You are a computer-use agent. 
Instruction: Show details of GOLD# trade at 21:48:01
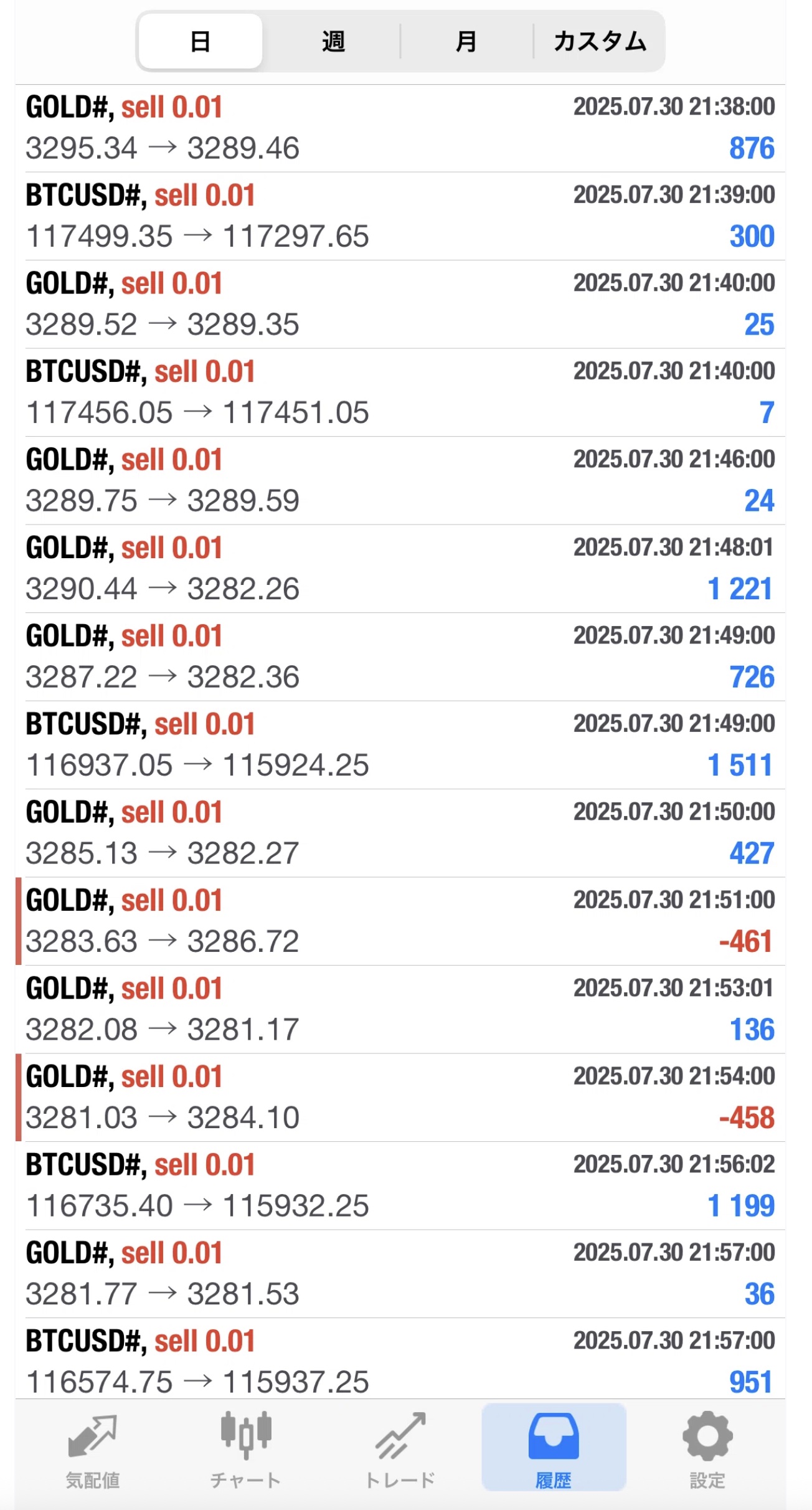point(400,569)
